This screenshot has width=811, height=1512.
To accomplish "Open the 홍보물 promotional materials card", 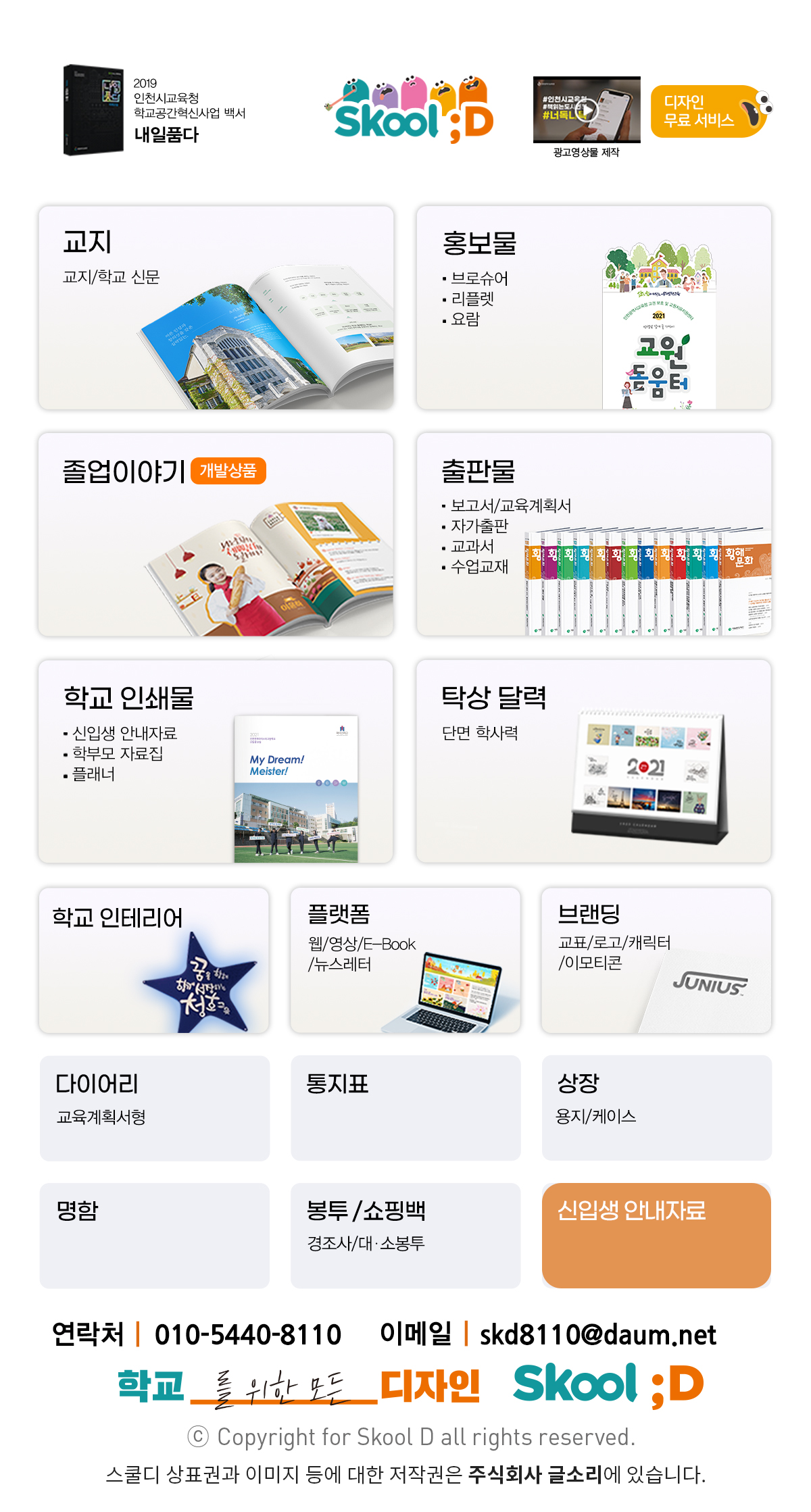I will 593,307.
